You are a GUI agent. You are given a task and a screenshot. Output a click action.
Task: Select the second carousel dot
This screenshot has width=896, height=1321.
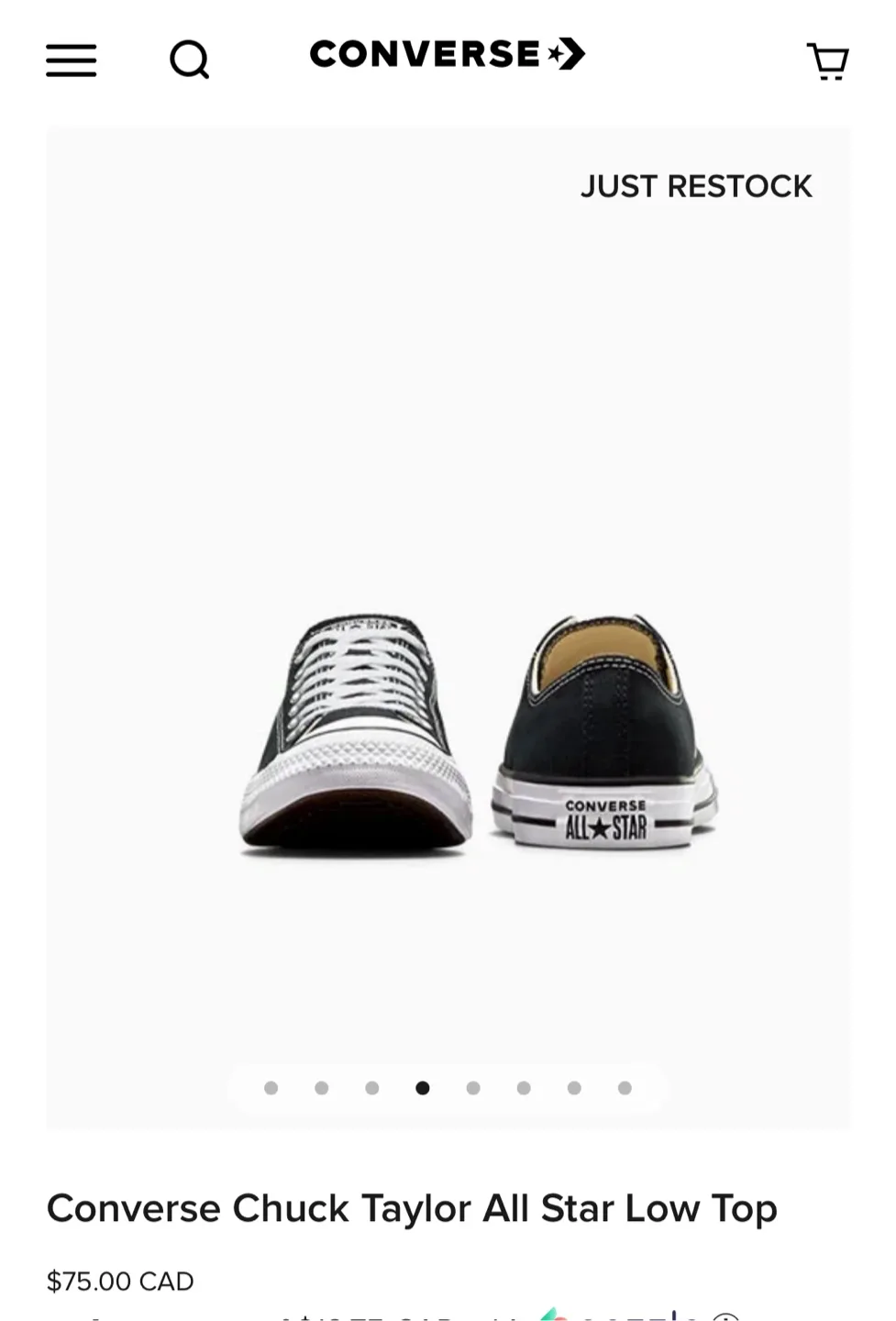(x=321, y=1089)
